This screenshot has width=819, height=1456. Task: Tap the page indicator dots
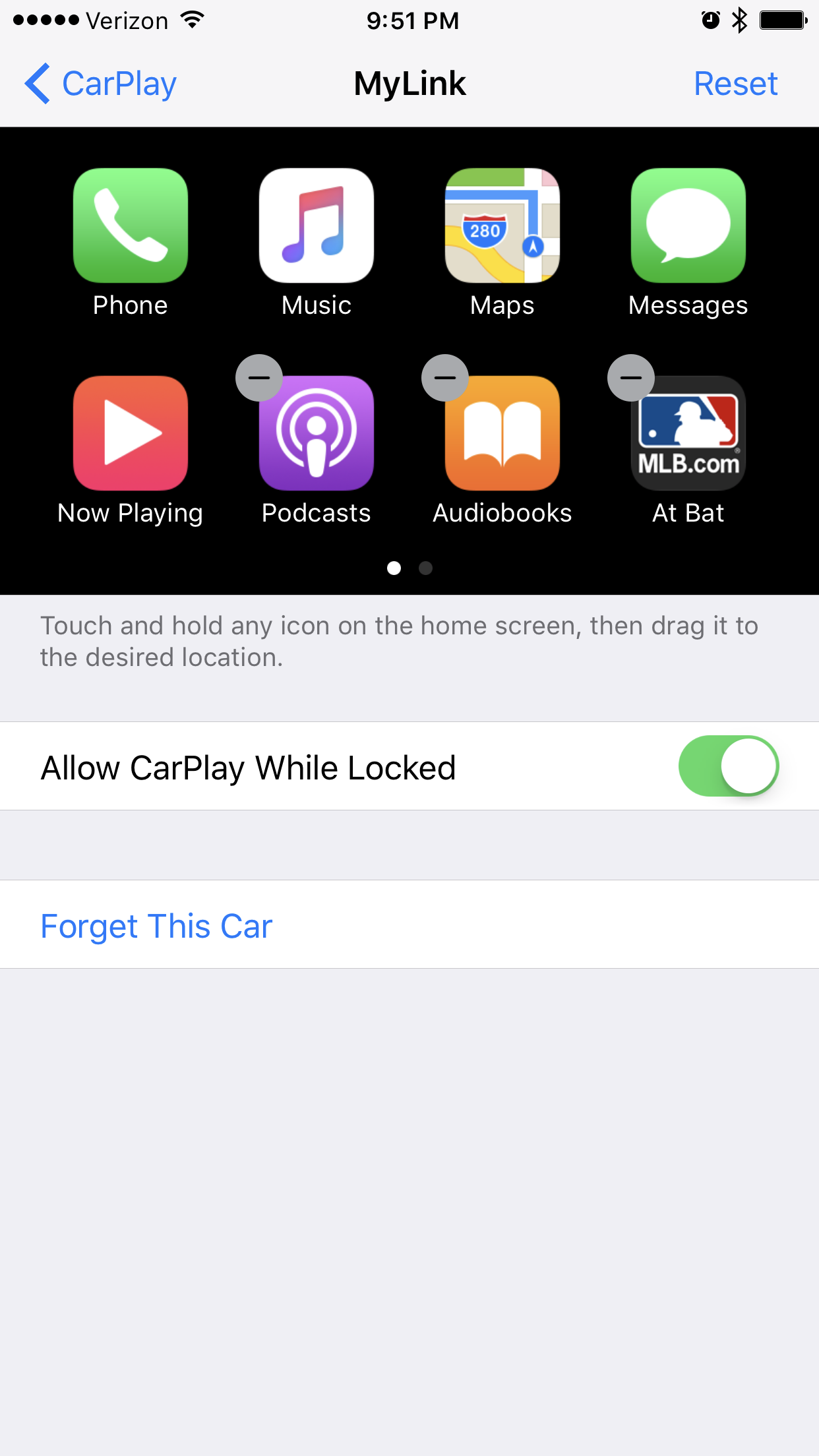409,568
